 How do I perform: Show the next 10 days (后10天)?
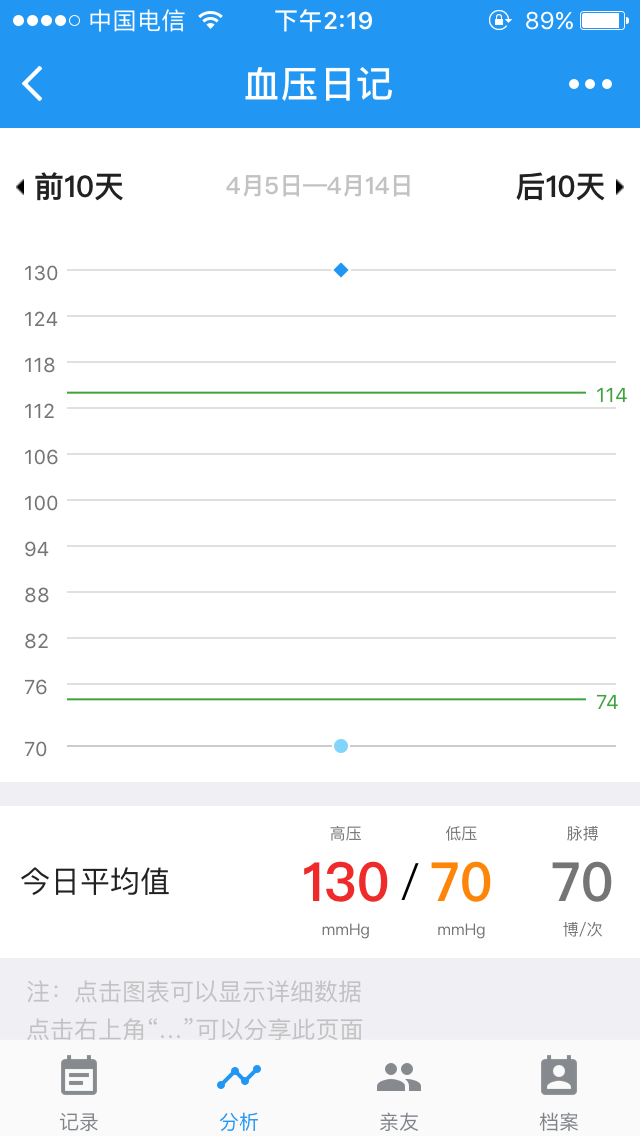(569, 187)
